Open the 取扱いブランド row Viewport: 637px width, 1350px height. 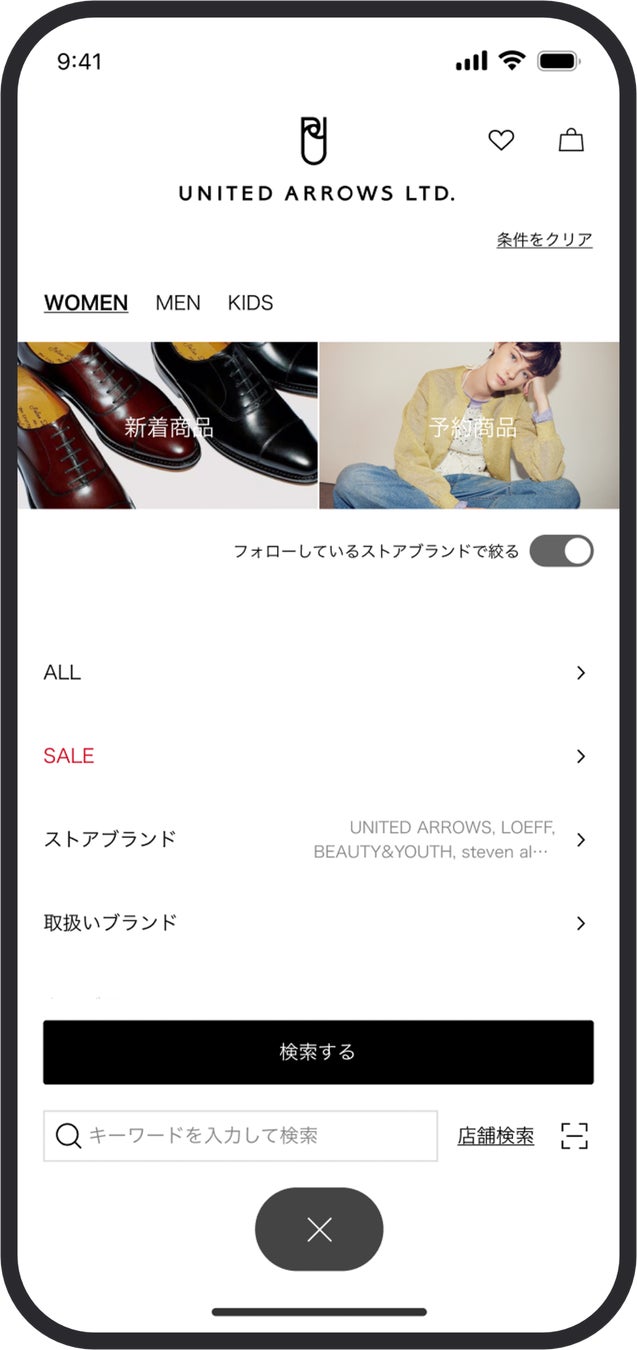click(318, 922)
